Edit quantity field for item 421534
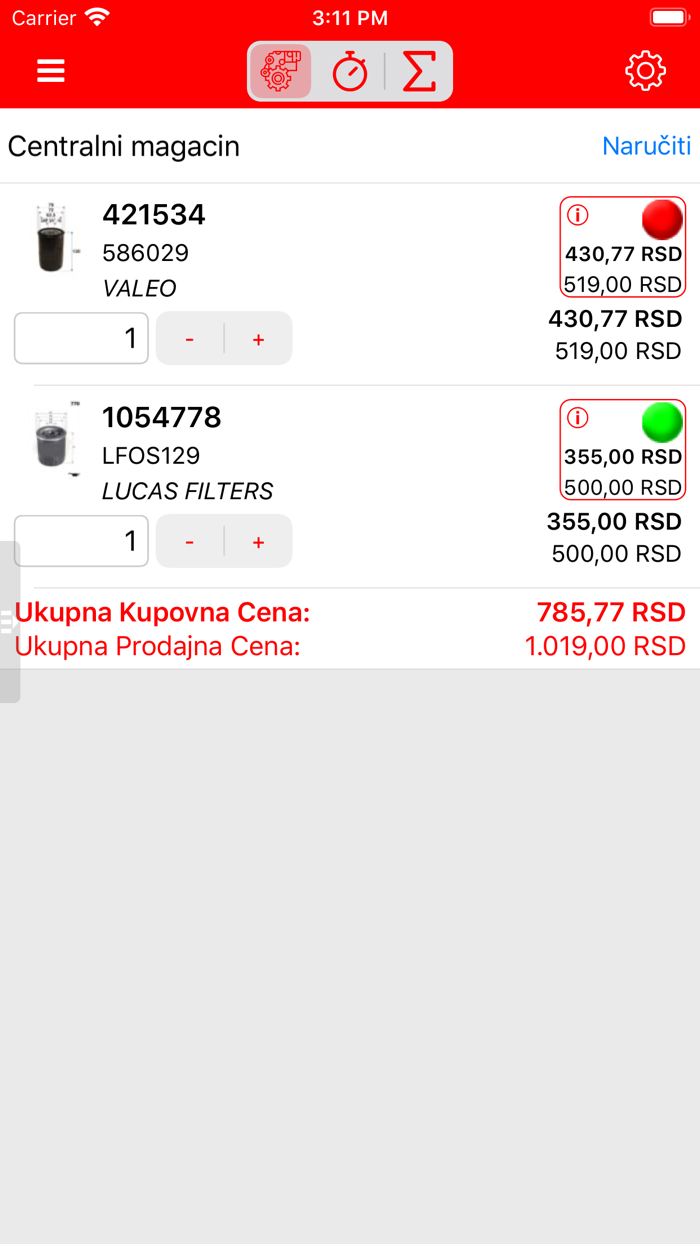The width and height of the screenshot is (700, 1244). tap(81, 339)
